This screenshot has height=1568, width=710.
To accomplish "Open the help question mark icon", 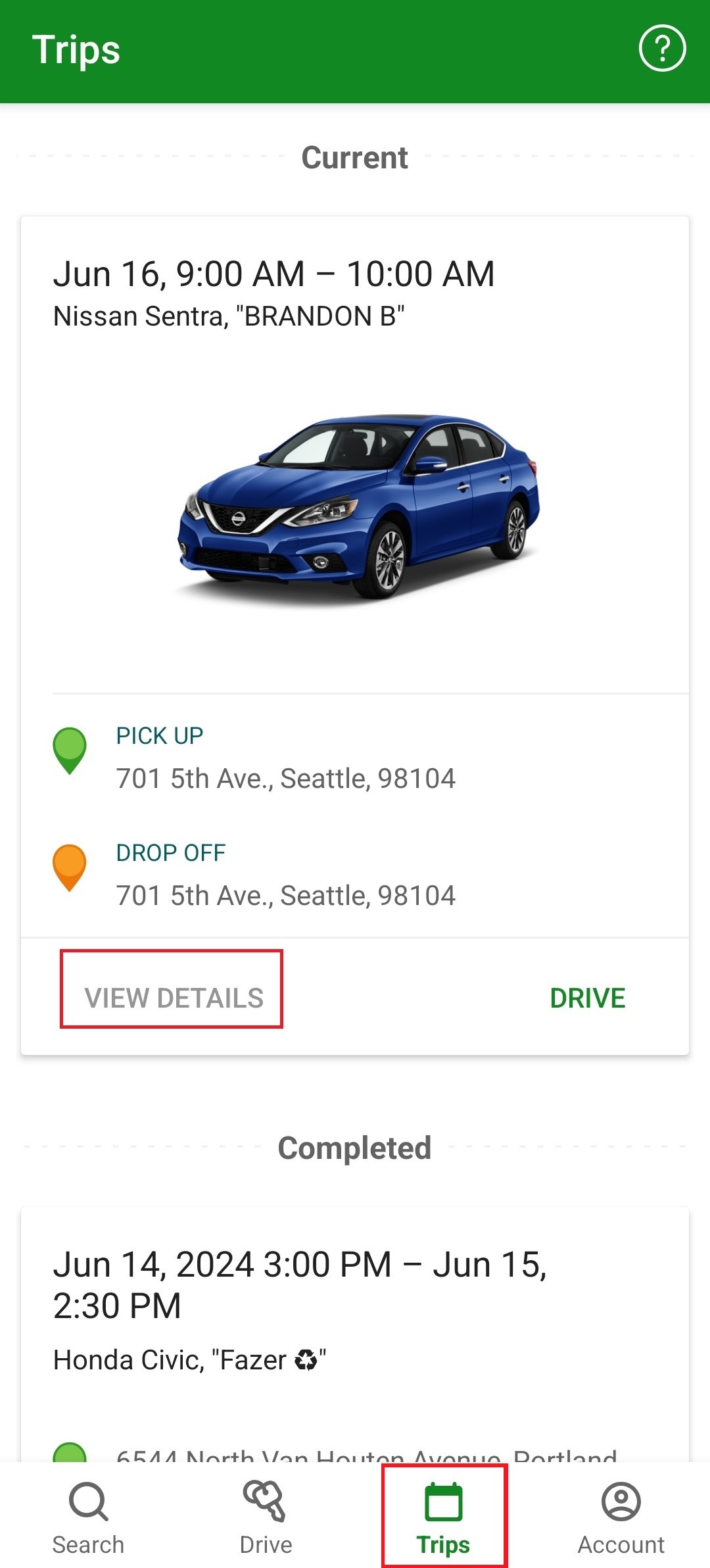I will pyautogui.click(x=662, y=48).
